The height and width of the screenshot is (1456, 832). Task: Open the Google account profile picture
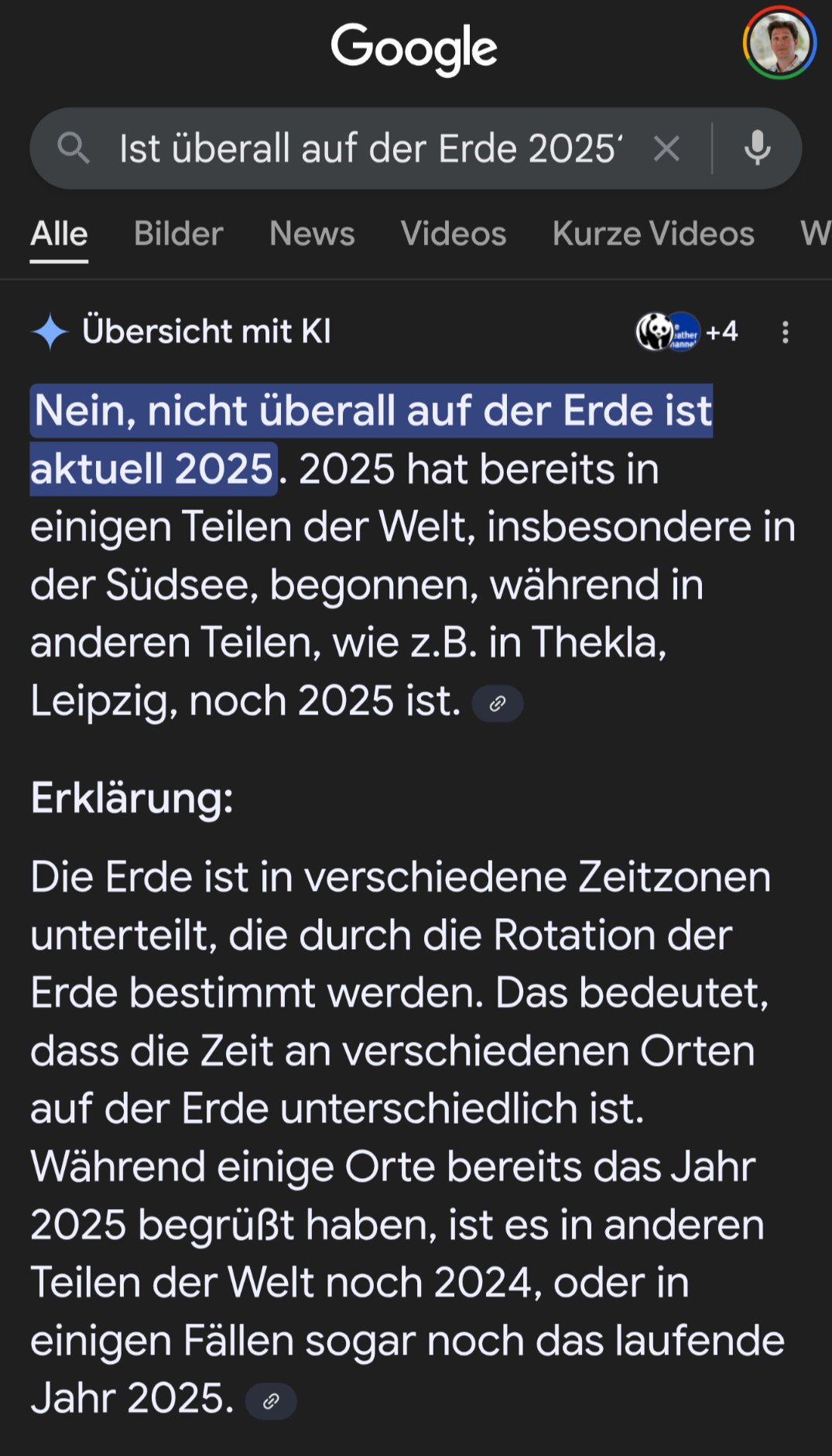point(779,43)
